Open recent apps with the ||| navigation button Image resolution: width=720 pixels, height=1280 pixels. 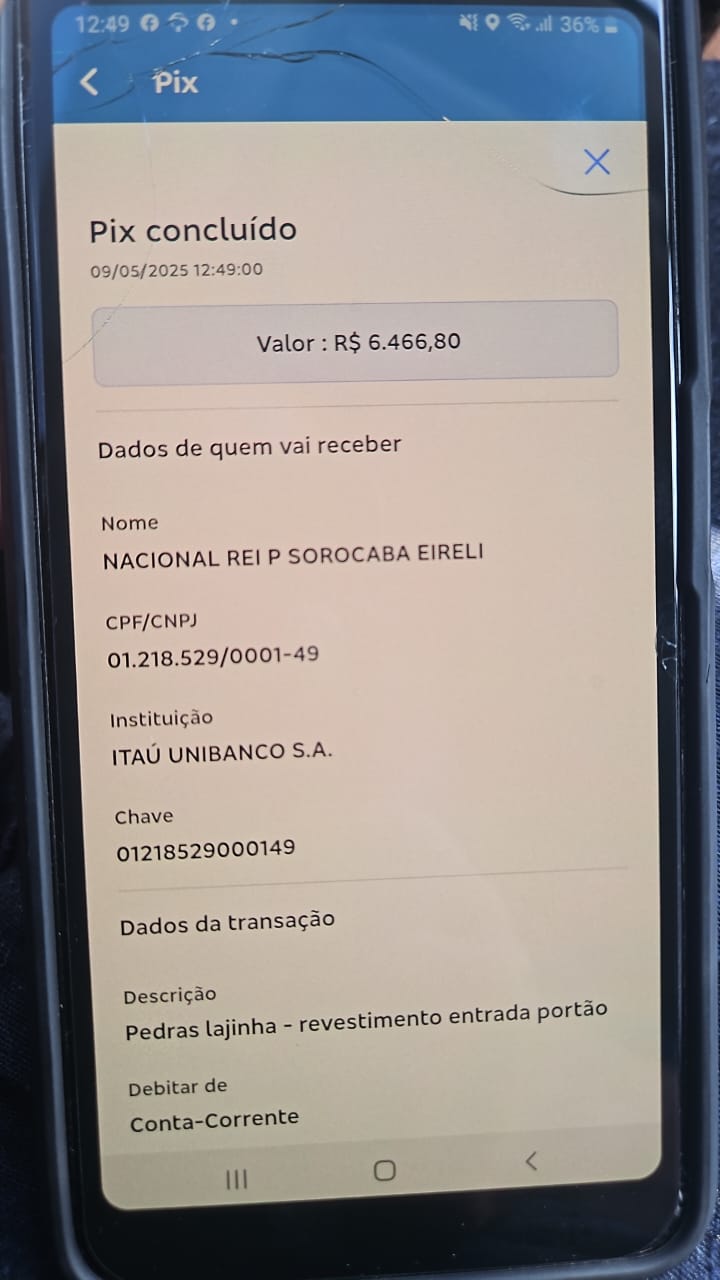click(x=236, y=1179)
